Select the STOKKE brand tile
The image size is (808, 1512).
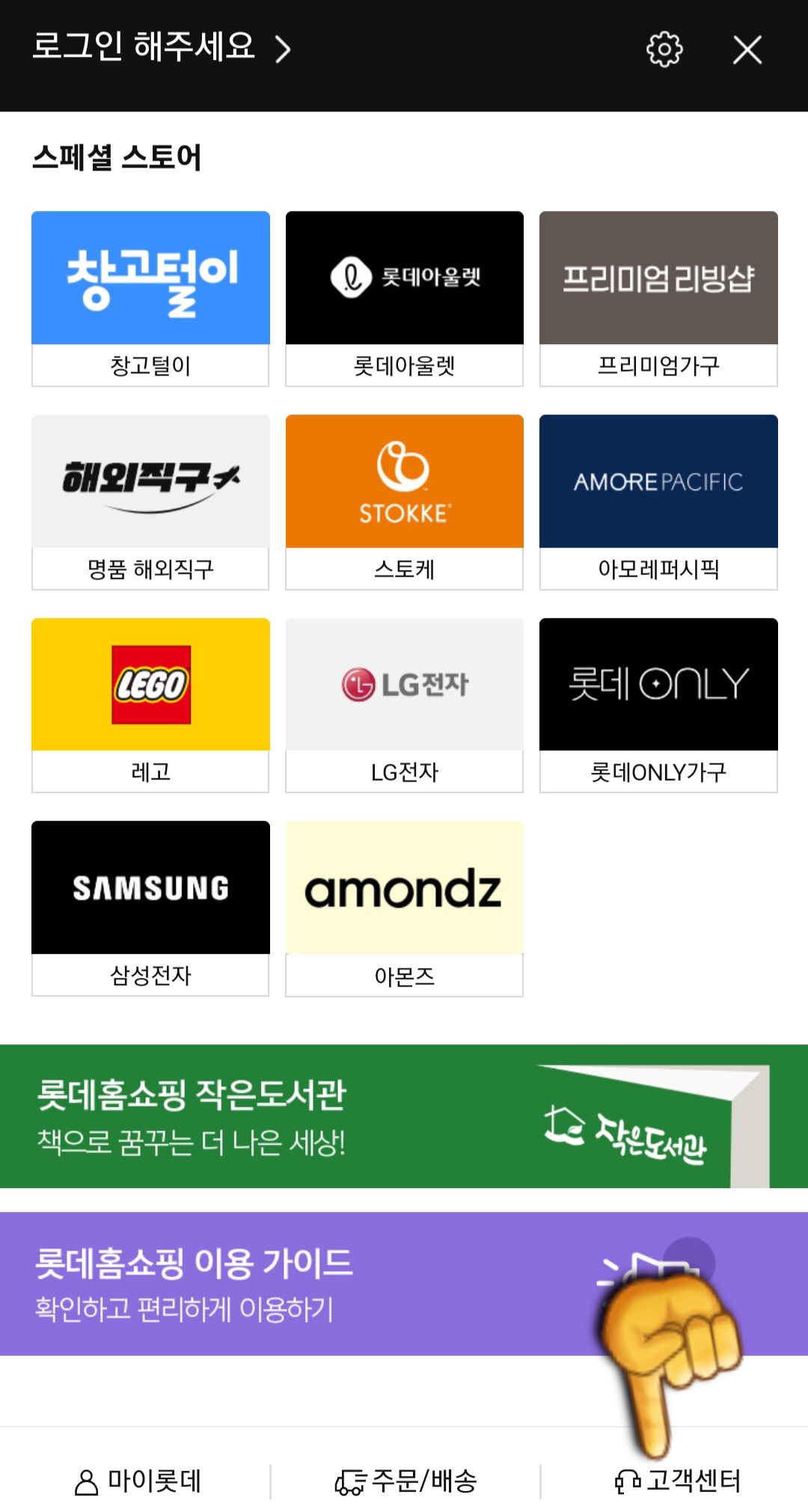click(x=404, y=480)
